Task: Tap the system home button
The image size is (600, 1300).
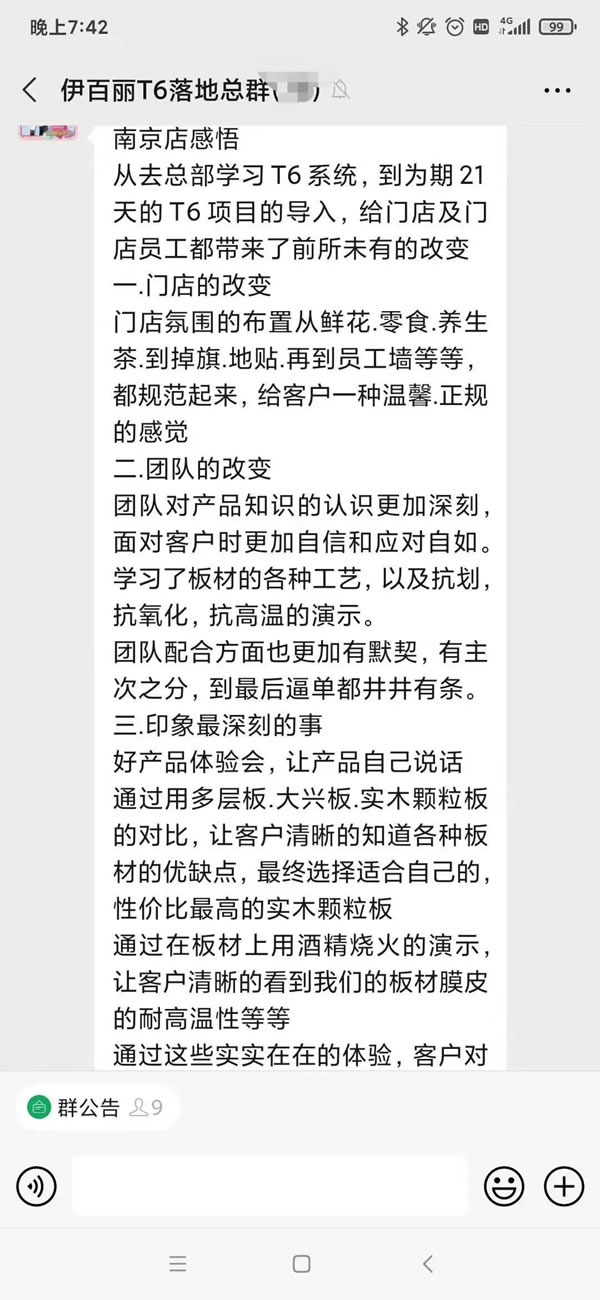Action: point(301,1264)
